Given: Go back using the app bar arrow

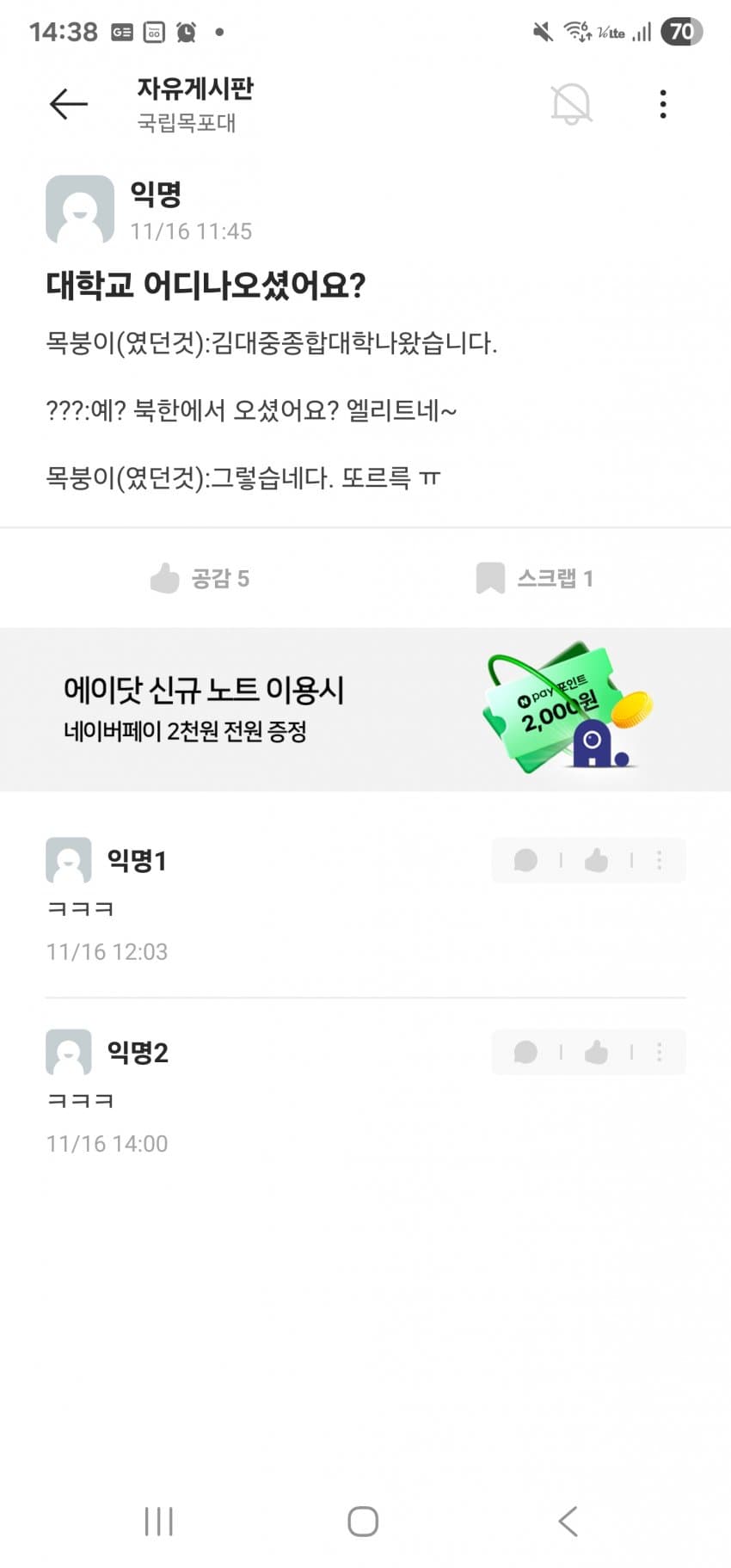Looking at the screenshot, I should pos(69,104).
